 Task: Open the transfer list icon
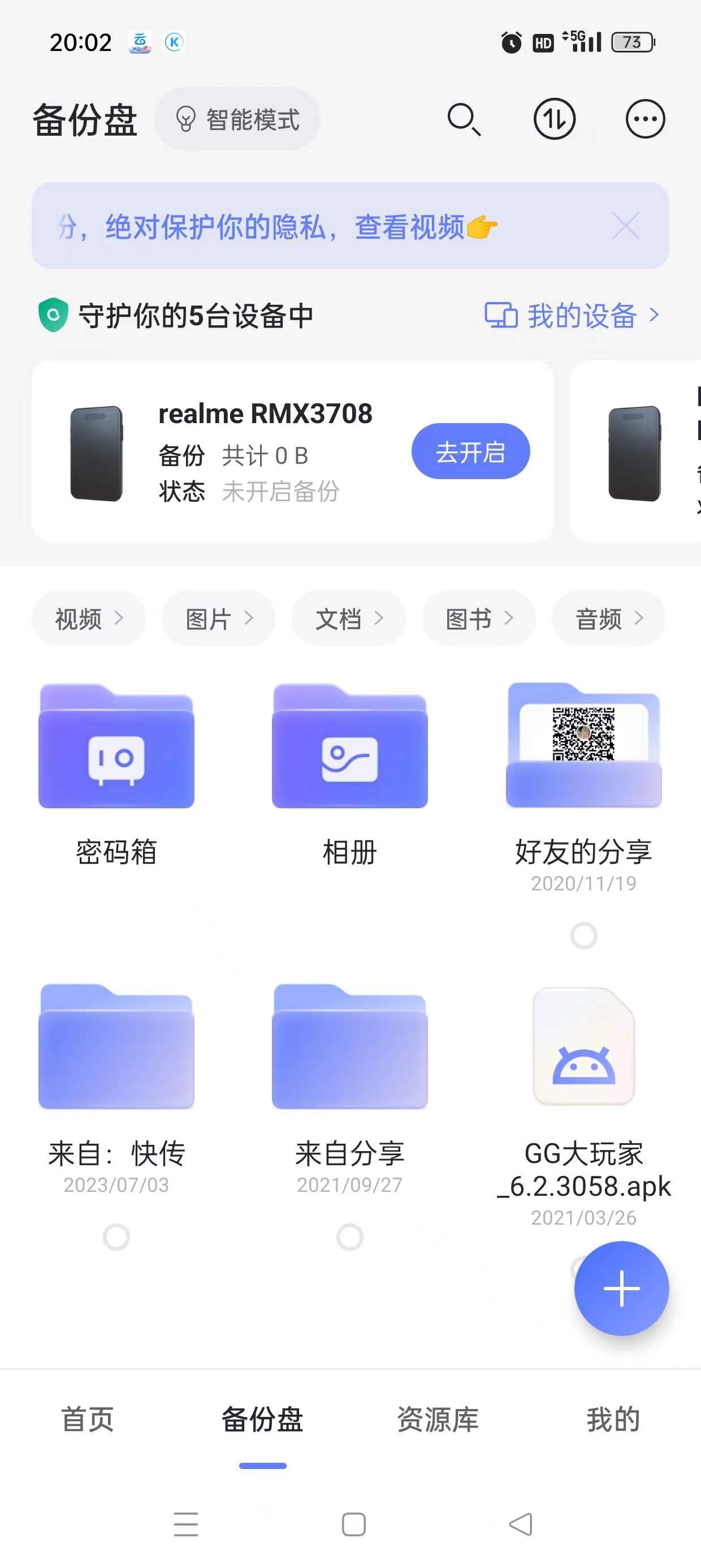tap(555, 119)
